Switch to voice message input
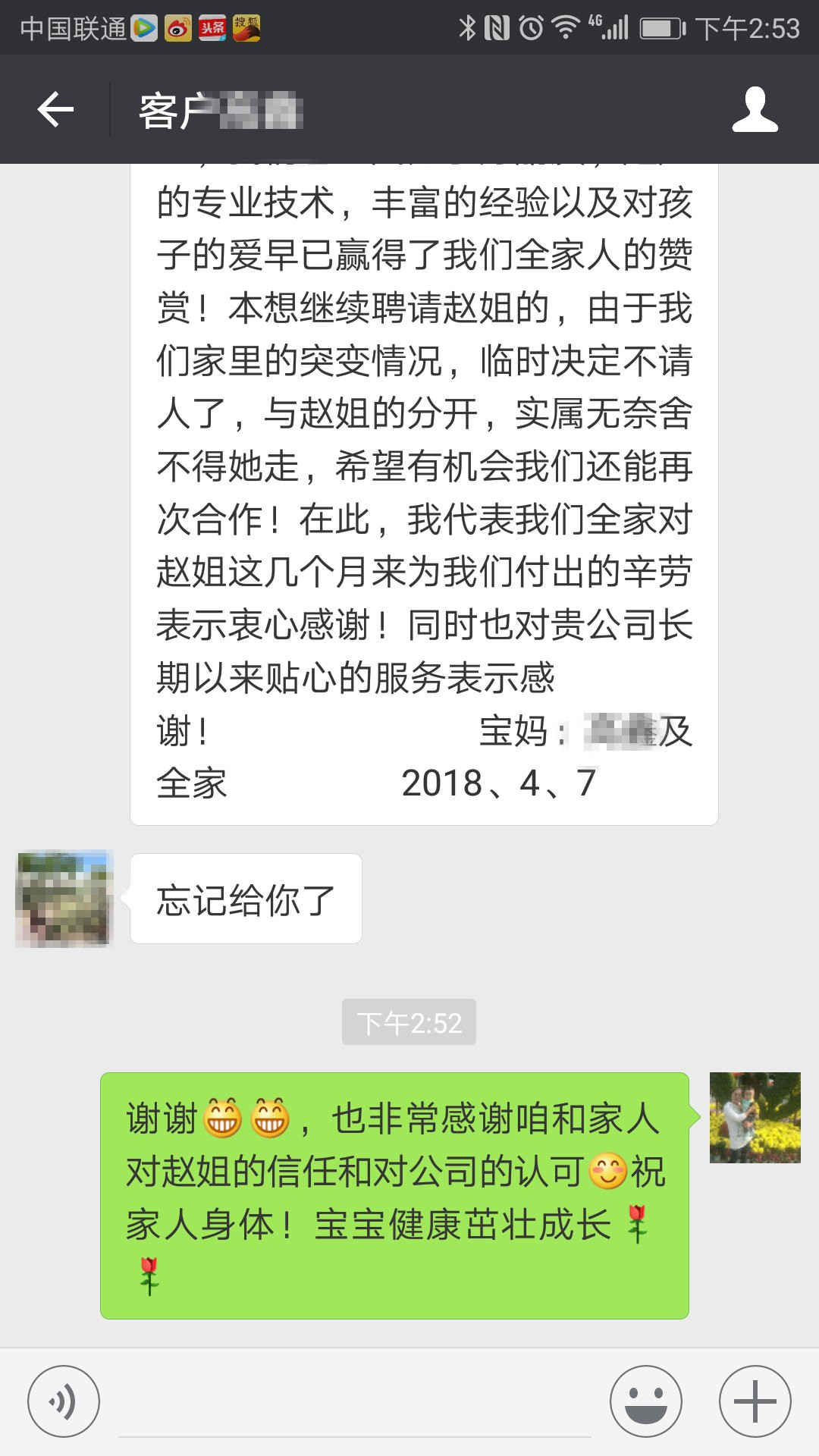 (64, 1401)
